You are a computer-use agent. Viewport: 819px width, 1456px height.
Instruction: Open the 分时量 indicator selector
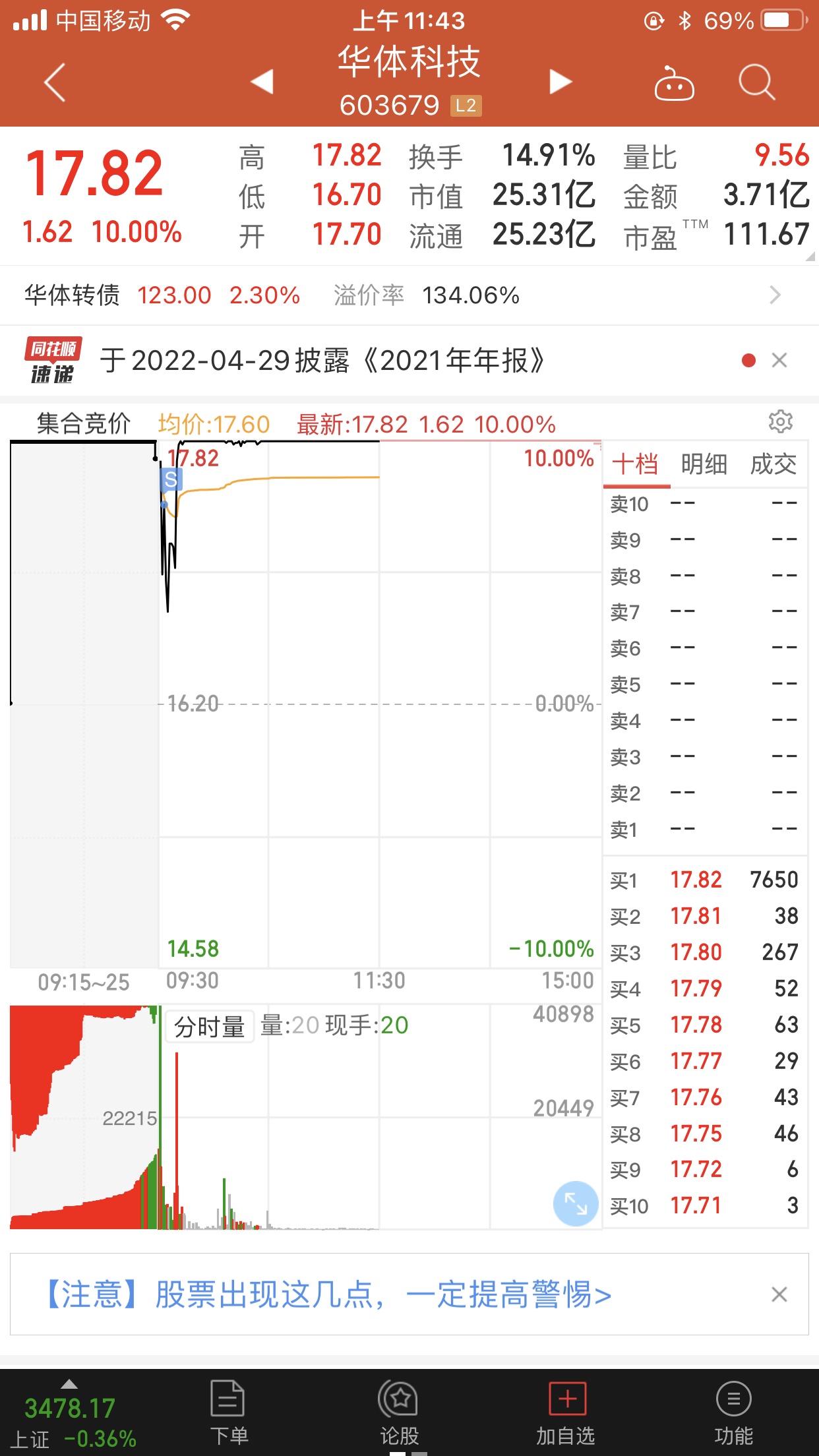tap(209, 1026)
